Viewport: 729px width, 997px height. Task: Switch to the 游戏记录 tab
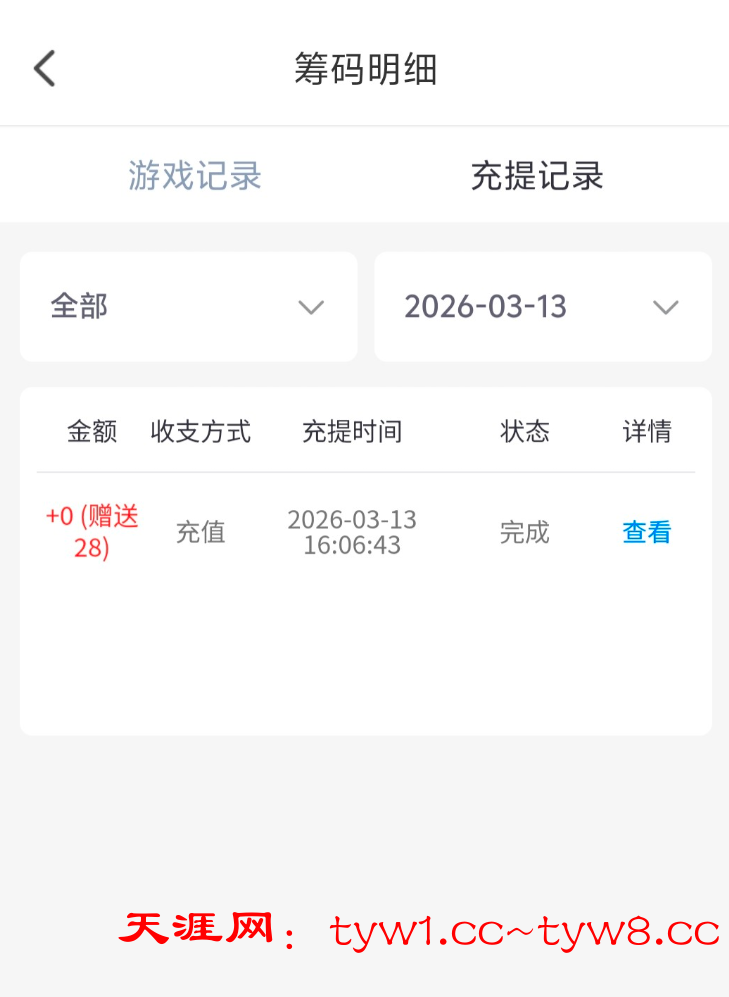click(x=195, y=176)
